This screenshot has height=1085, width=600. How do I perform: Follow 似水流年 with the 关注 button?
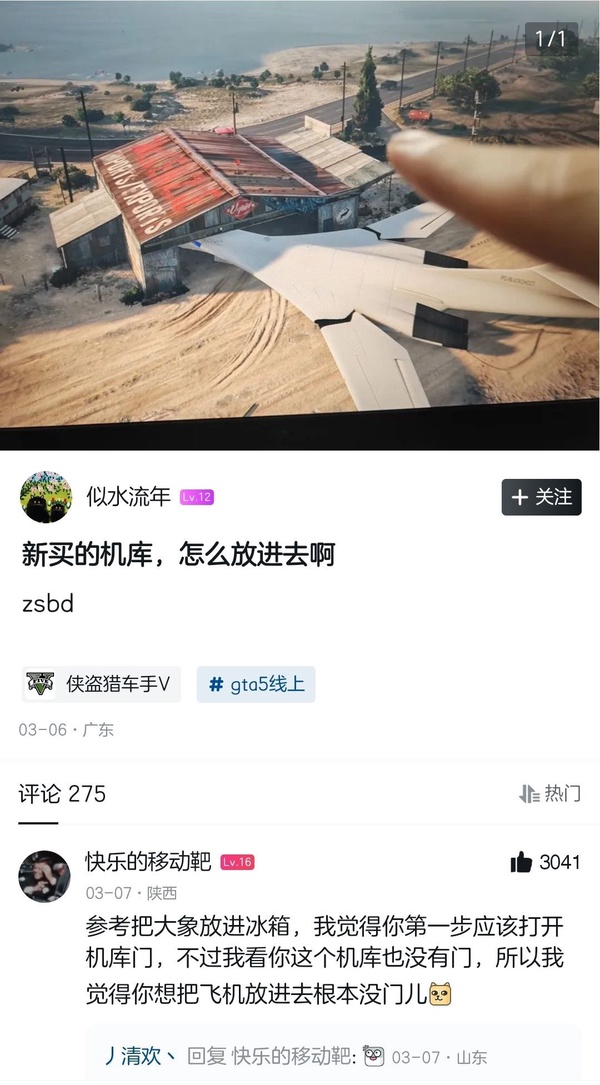[541, 497]
